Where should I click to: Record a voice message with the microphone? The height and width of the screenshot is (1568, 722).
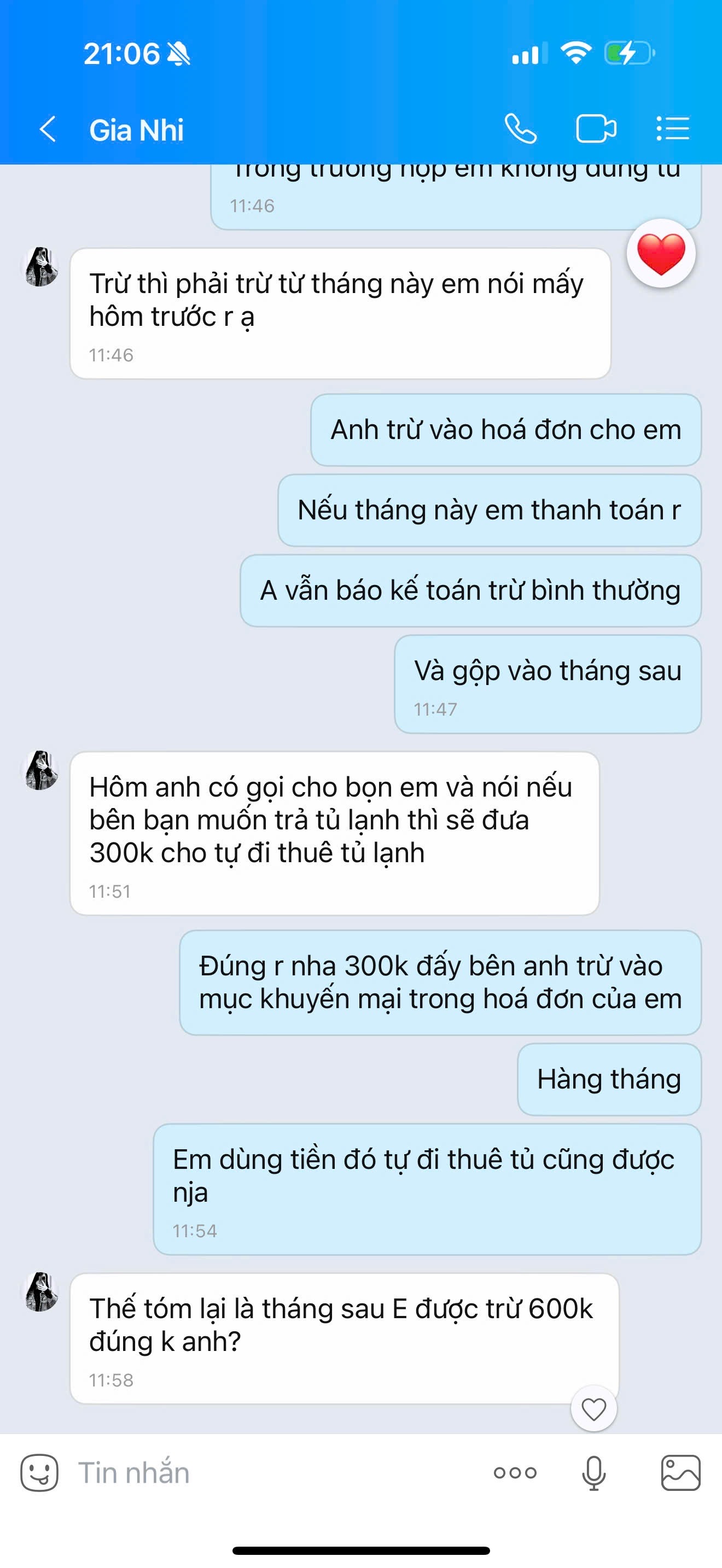coord(593,1473)
